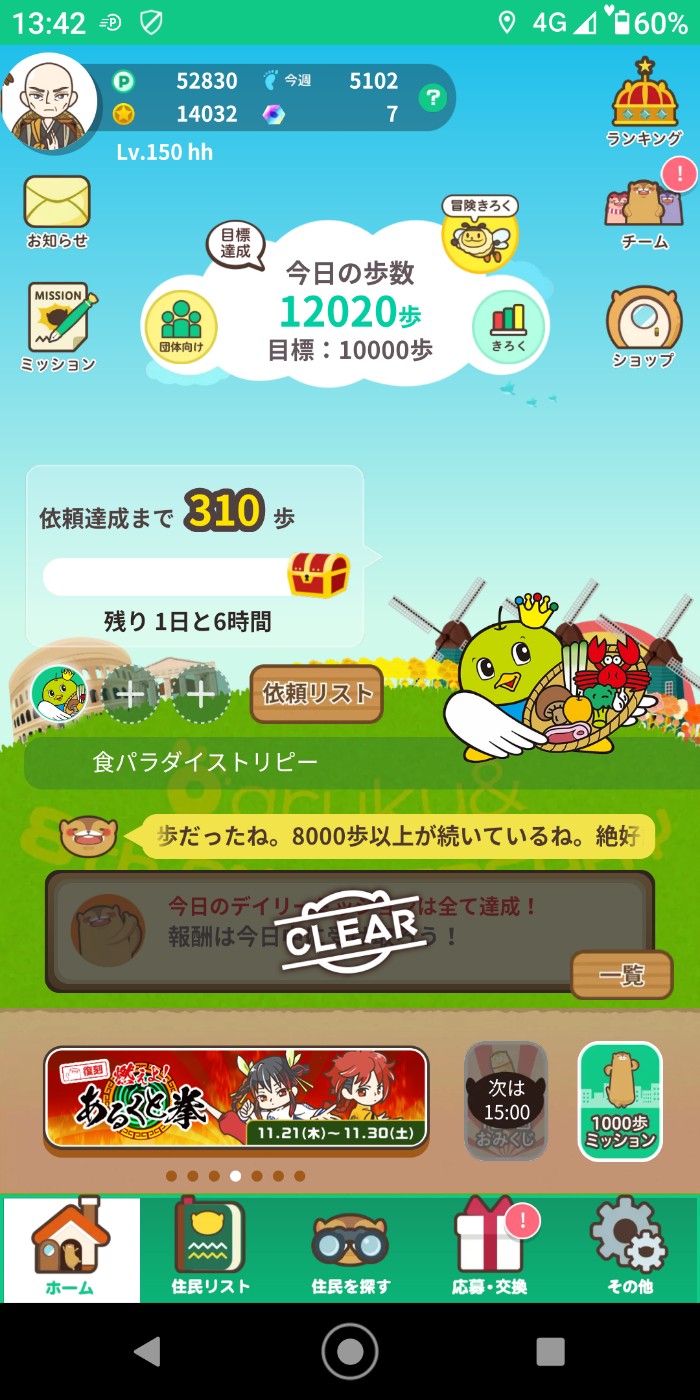Open the ショップ shop icon
Viewport: 700px width, 1400px height.
coord(644,327)
